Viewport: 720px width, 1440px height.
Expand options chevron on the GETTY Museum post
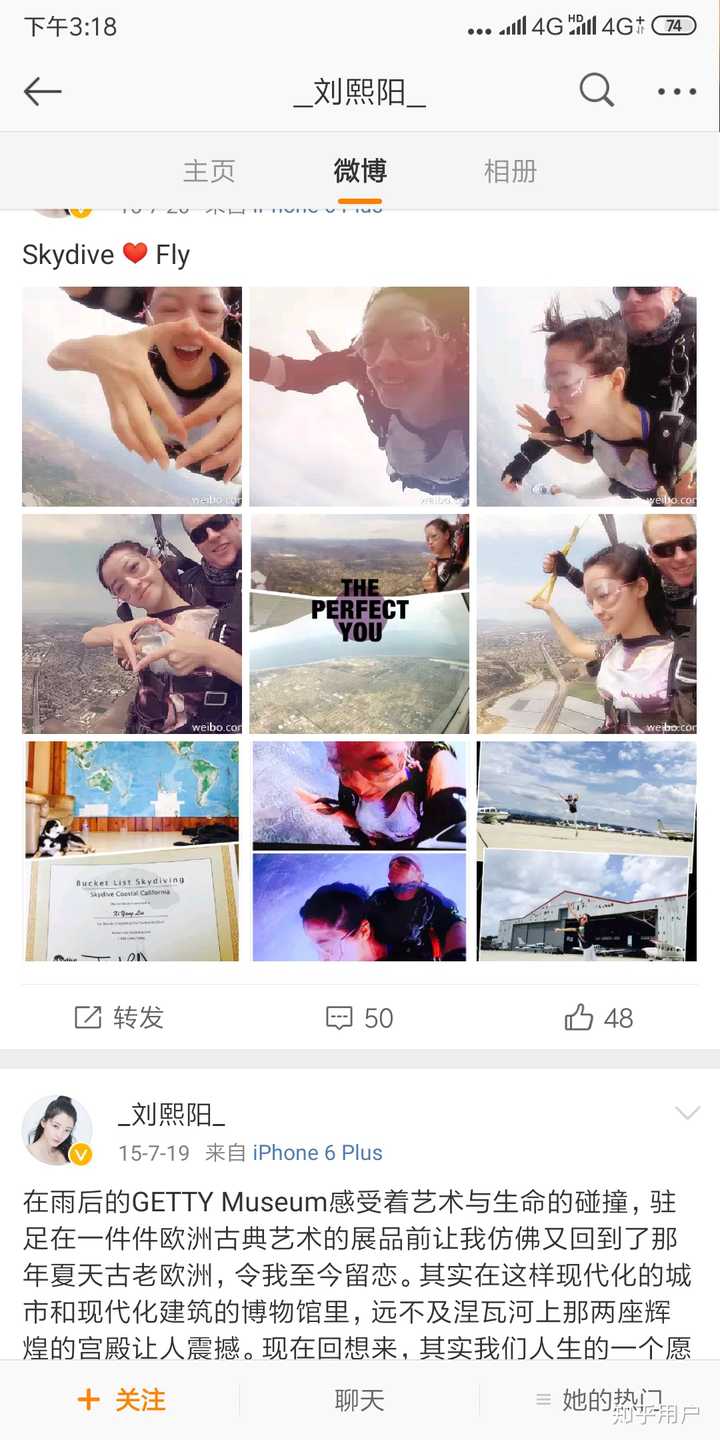click(687, 1113)
